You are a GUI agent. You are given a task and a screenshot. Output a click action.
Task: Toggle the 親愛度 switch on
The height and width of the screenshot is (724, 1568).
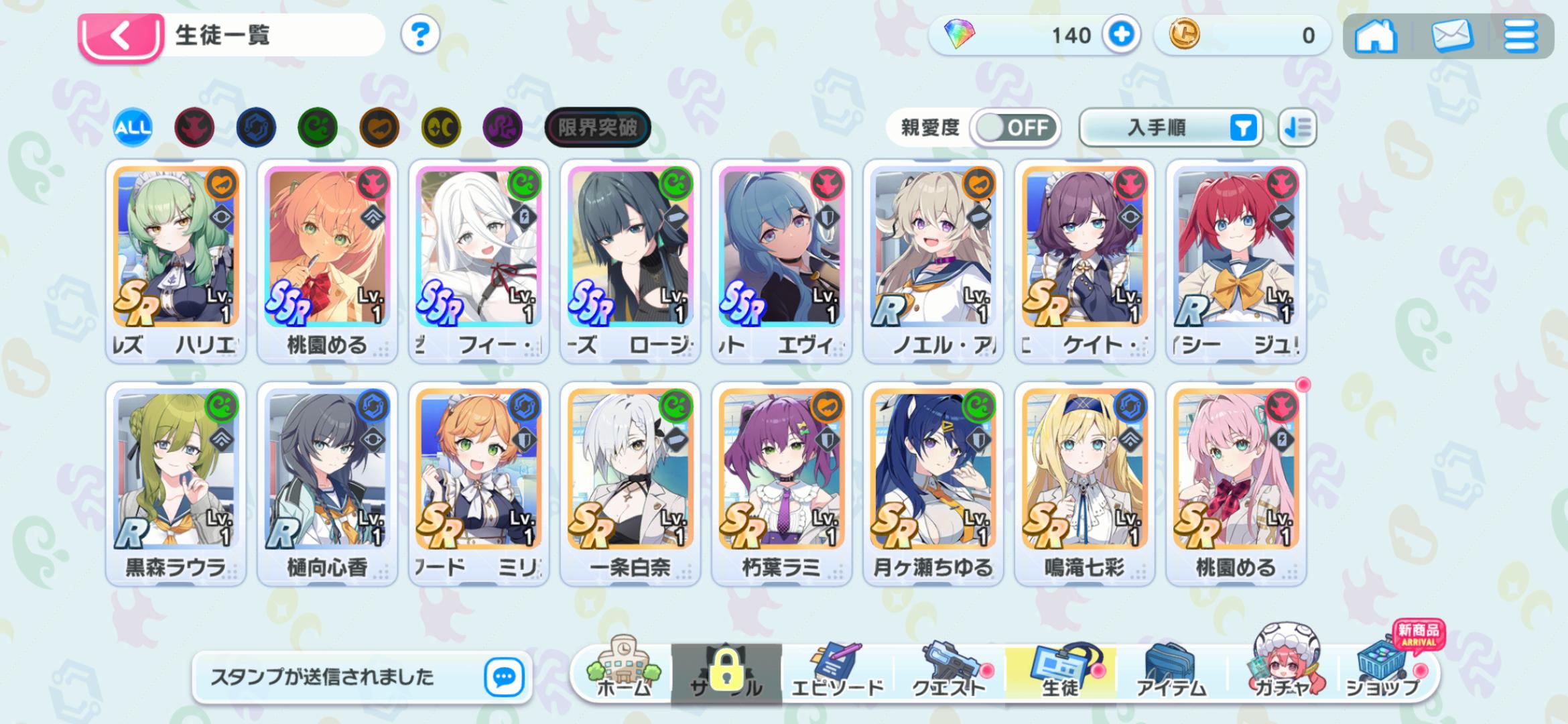point(1015,127)
